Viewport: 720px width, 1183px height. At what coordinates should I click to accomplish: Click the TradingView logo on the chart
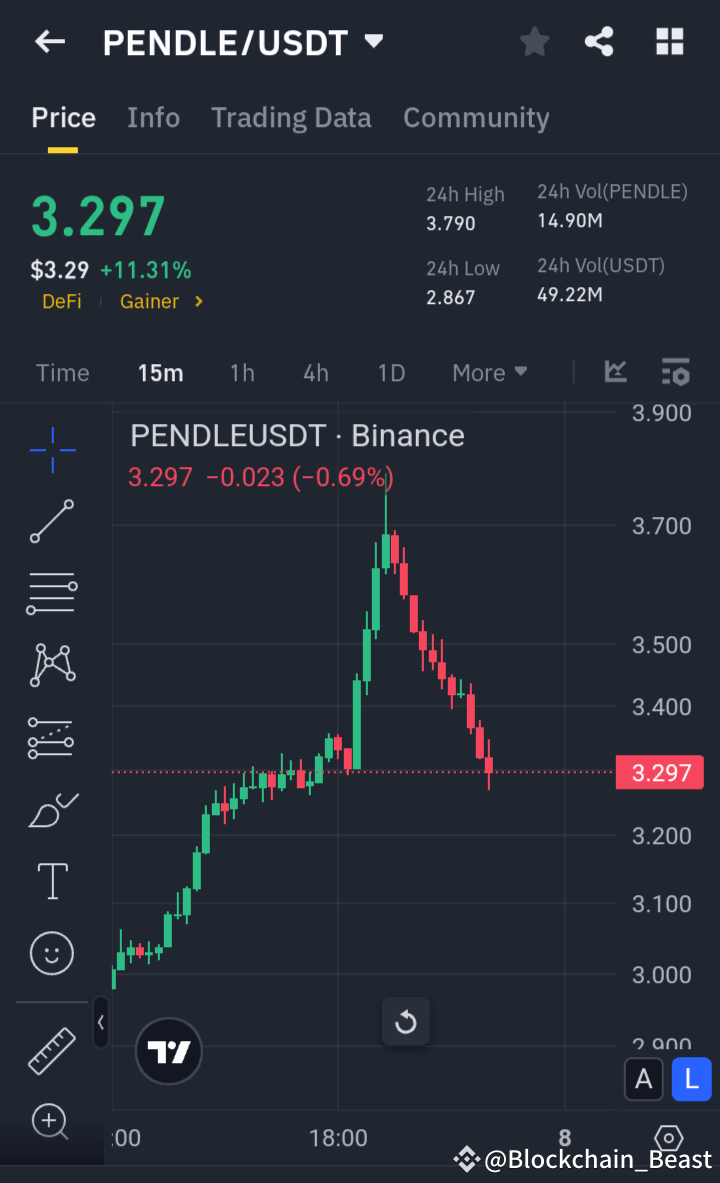[168, 1051]
